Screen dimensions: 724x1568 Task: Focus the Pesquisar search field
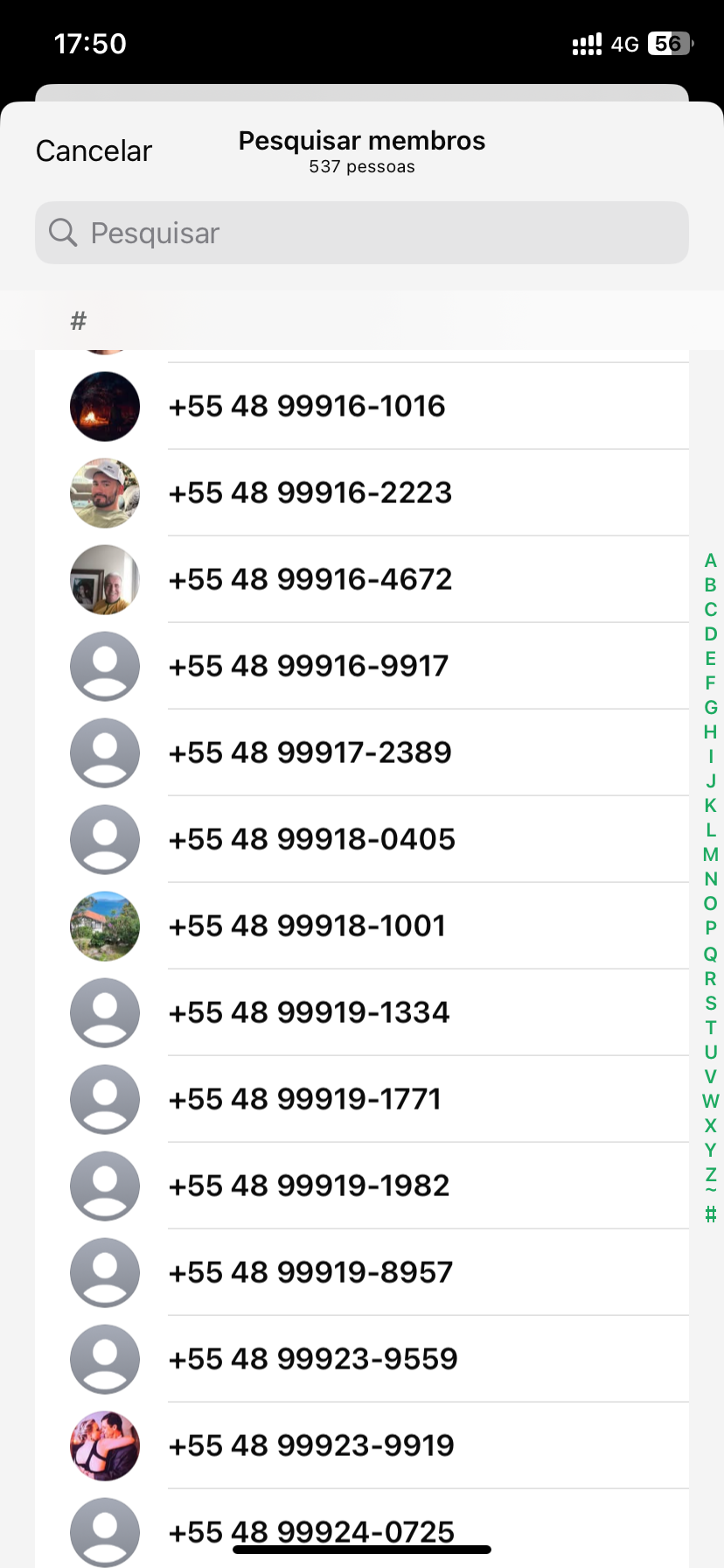[x=362, y=233]
